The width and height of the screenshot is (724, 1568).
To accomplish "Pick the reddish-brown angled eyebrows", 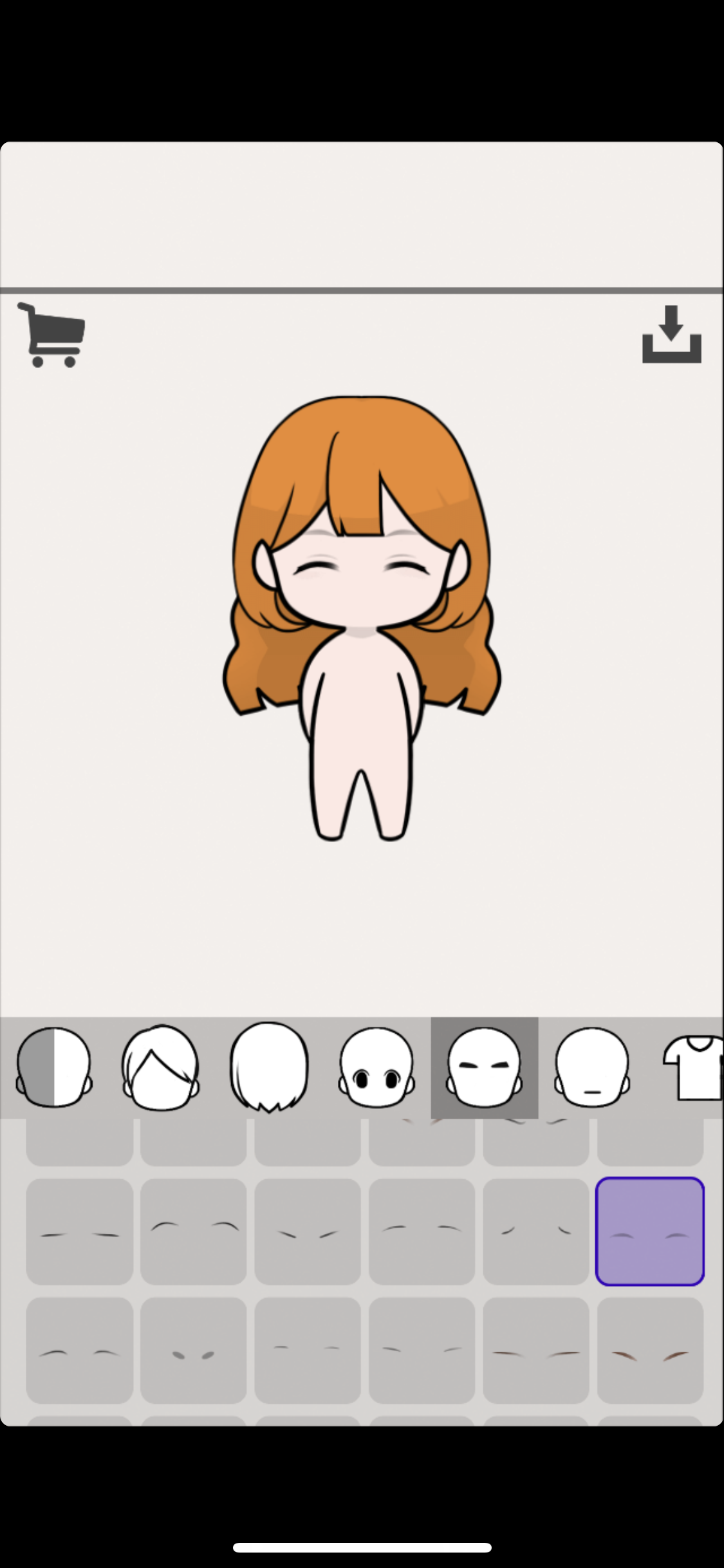I will 650,1350.
